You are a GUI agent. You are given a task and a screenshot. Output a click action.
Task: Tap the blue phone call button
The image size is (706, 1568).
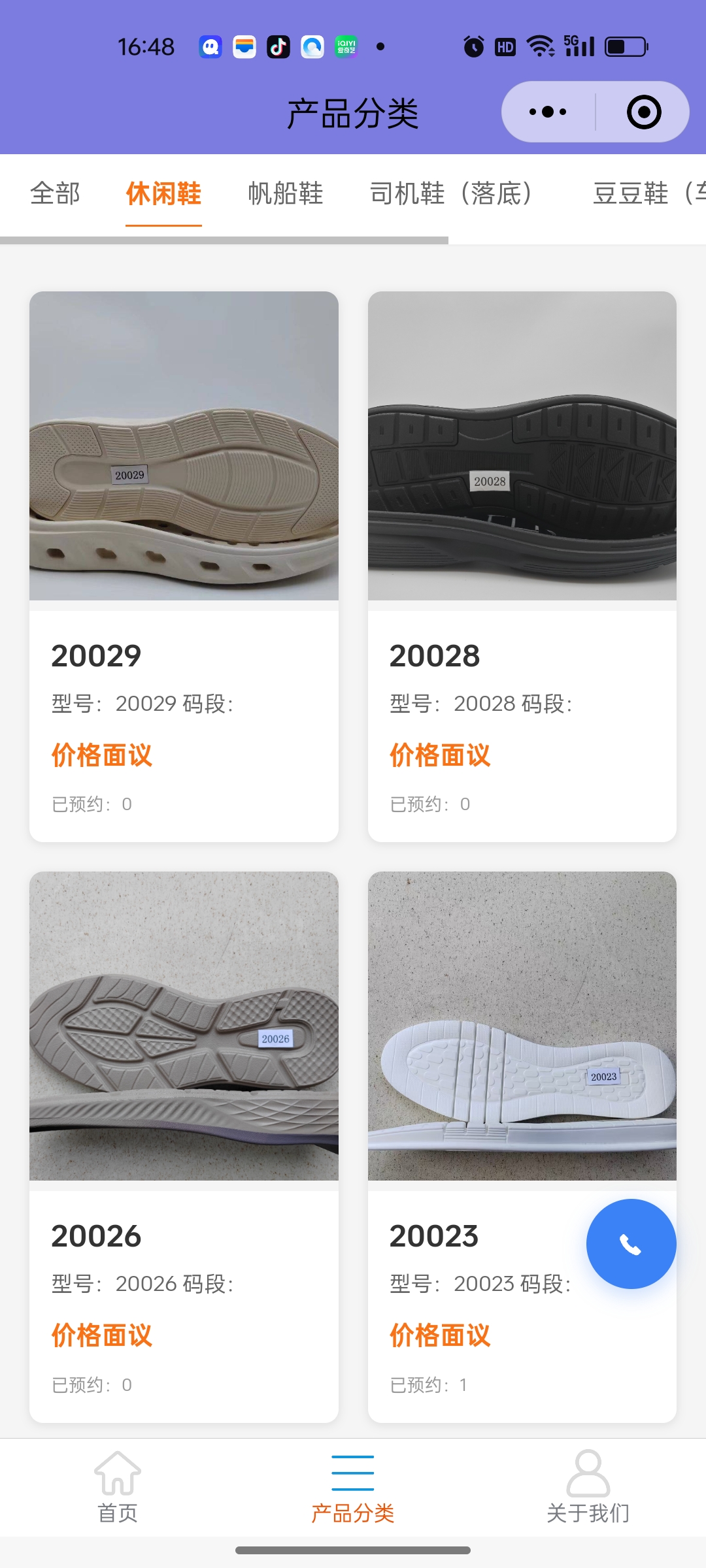coord(631,1244)
